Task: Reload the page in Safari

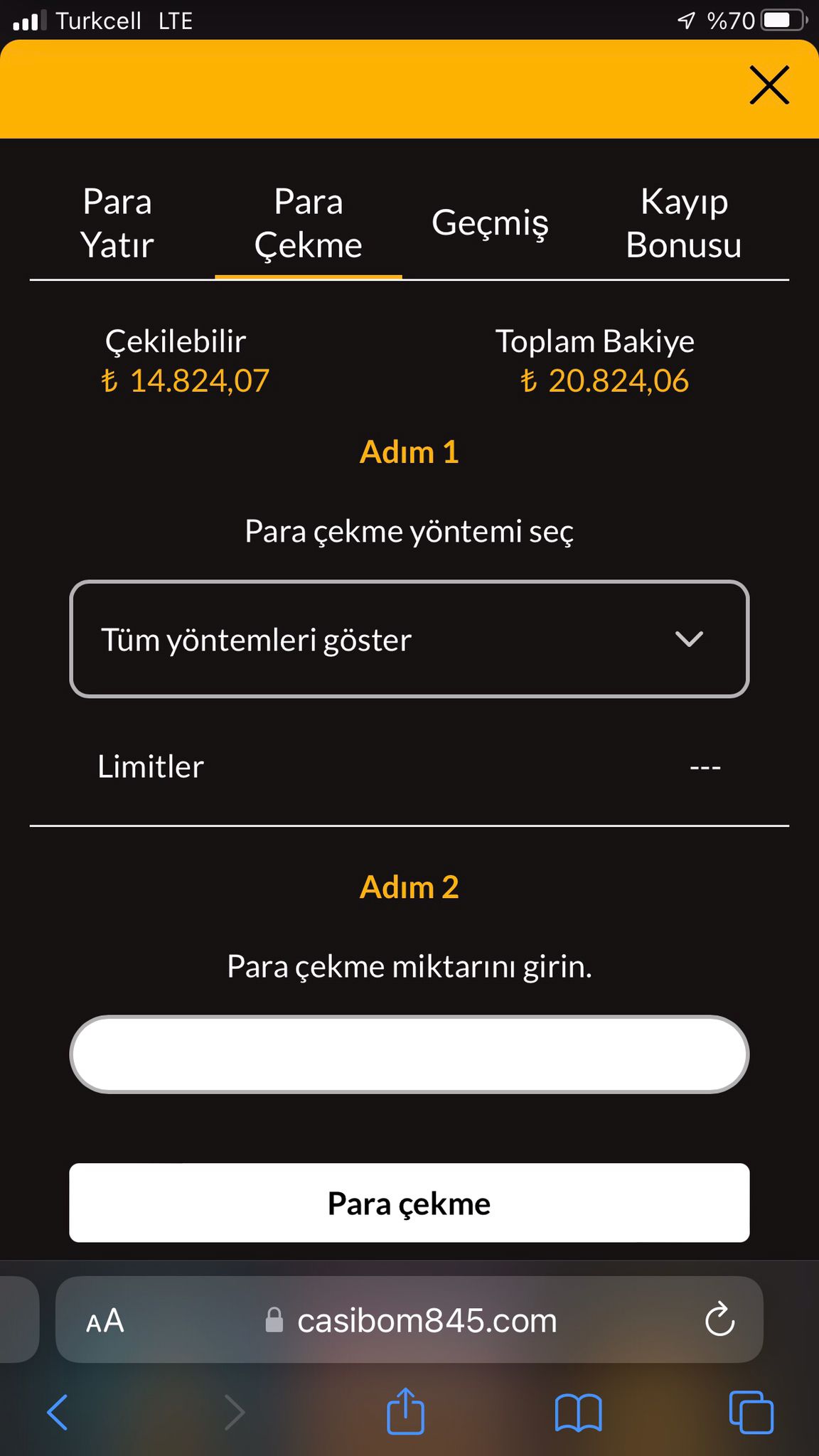Action: [x=719, y=1320]
